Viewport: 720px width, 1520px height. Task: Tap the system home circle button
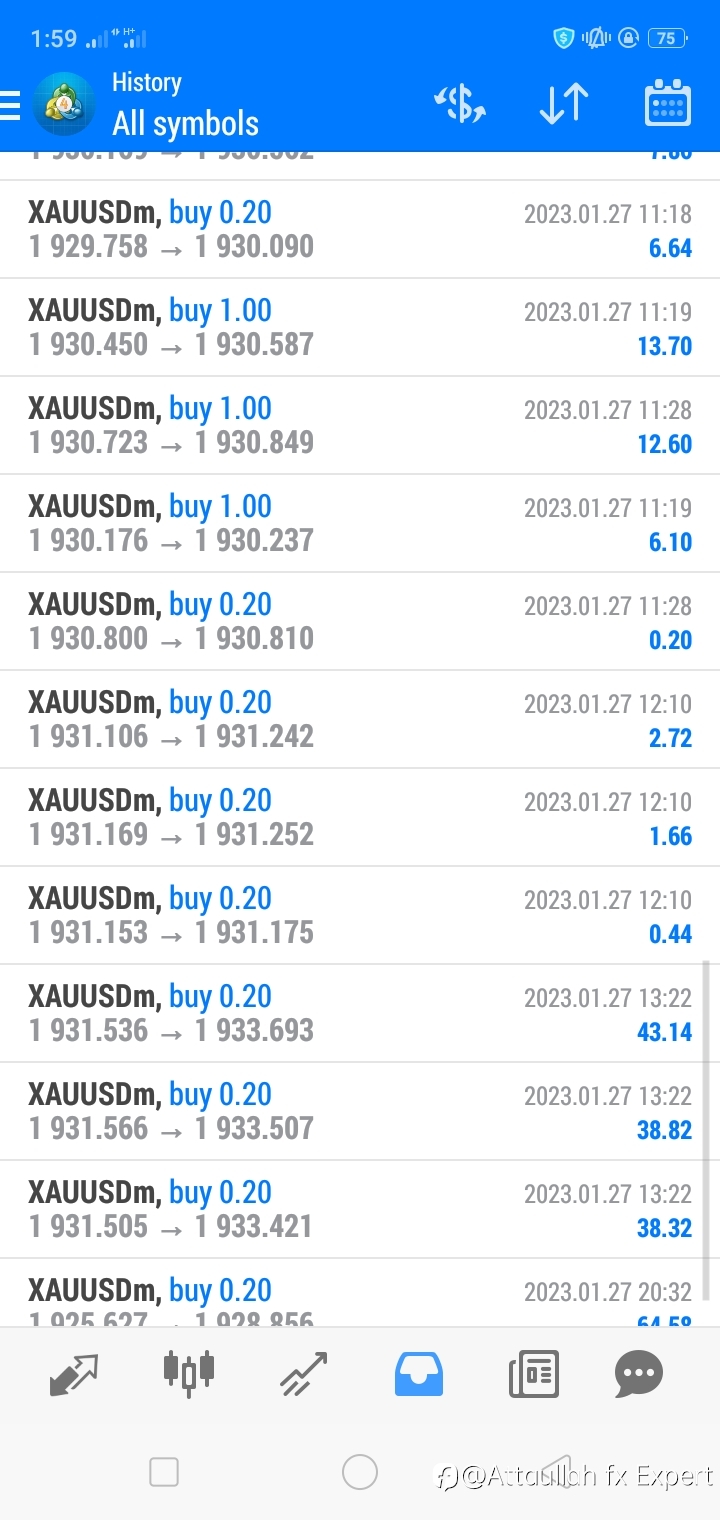[x=360, y=1472]
